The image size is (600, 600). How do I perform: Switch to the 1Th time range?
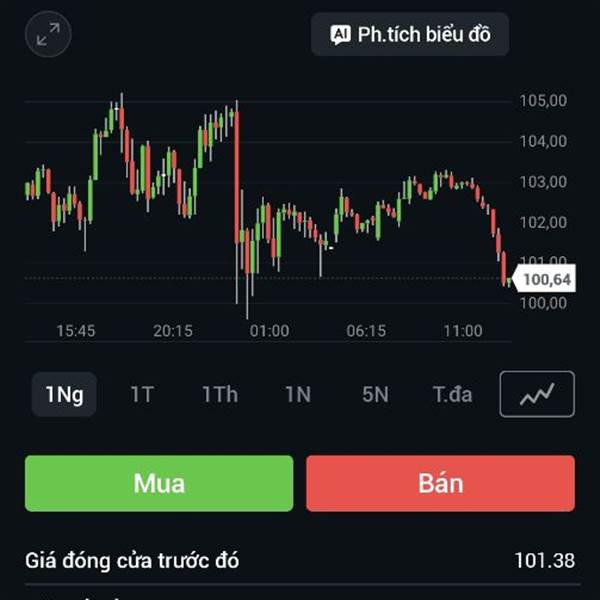219,394
